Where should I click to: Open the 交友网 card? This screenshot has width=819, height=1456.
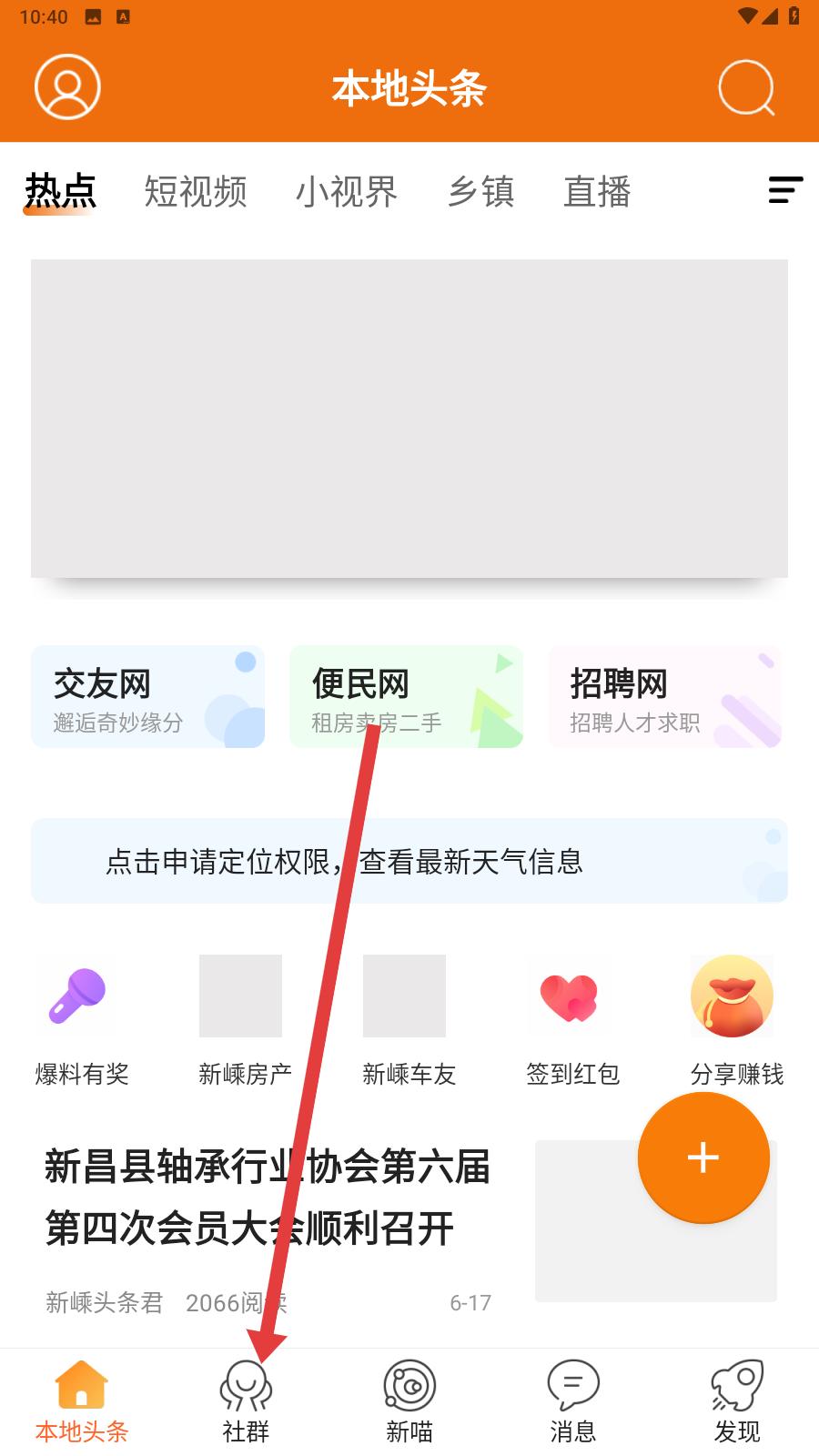(x=147, y=697)
